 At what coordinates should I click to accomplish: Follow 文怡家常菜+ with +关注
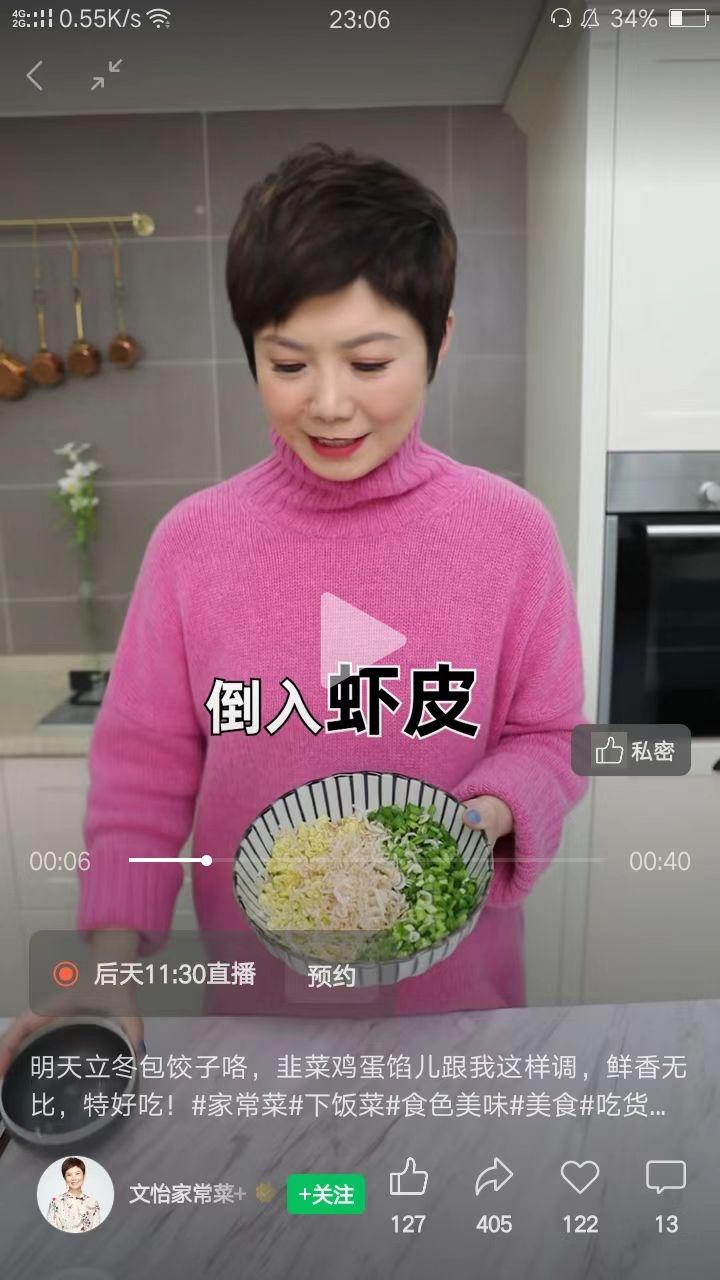coord(326,1194)
